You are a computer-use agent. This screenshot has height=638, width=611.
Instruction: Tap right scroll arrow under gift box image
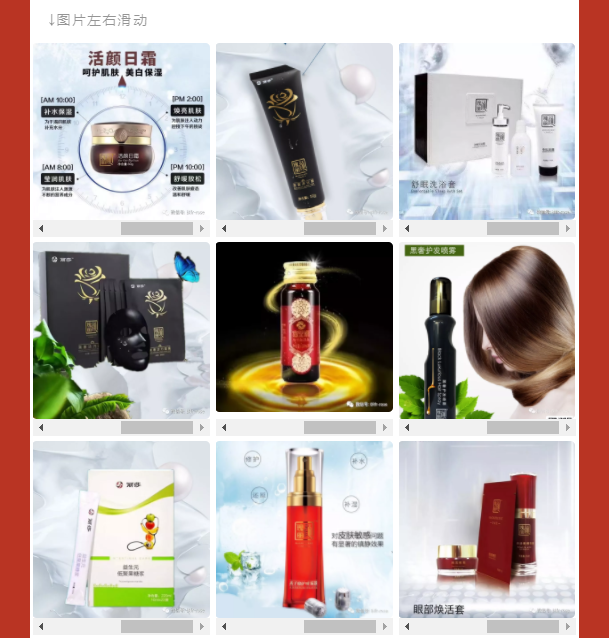coord(568,229)
